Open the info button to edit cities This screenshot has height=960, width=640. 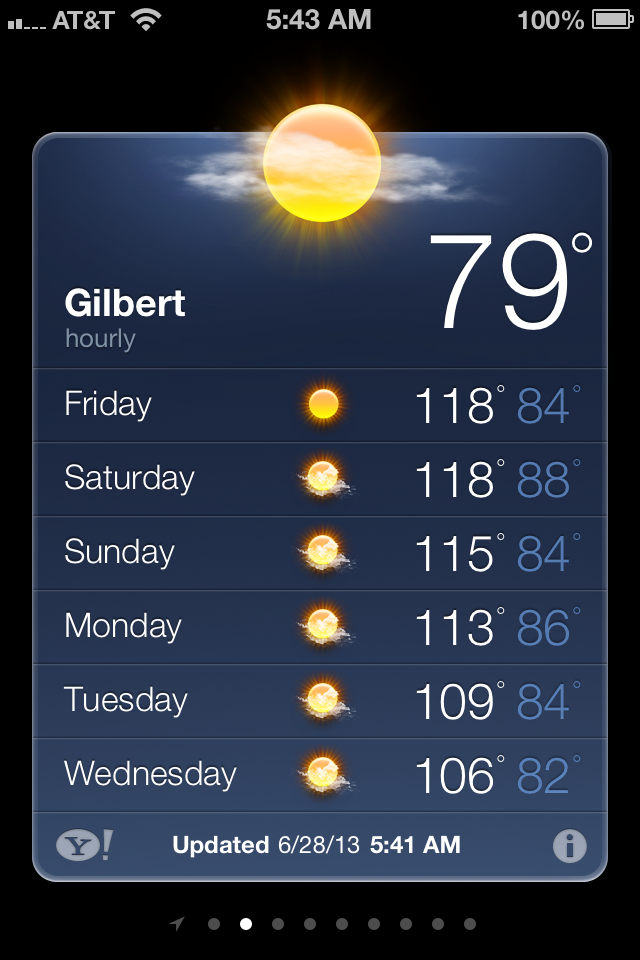[569, 846]
